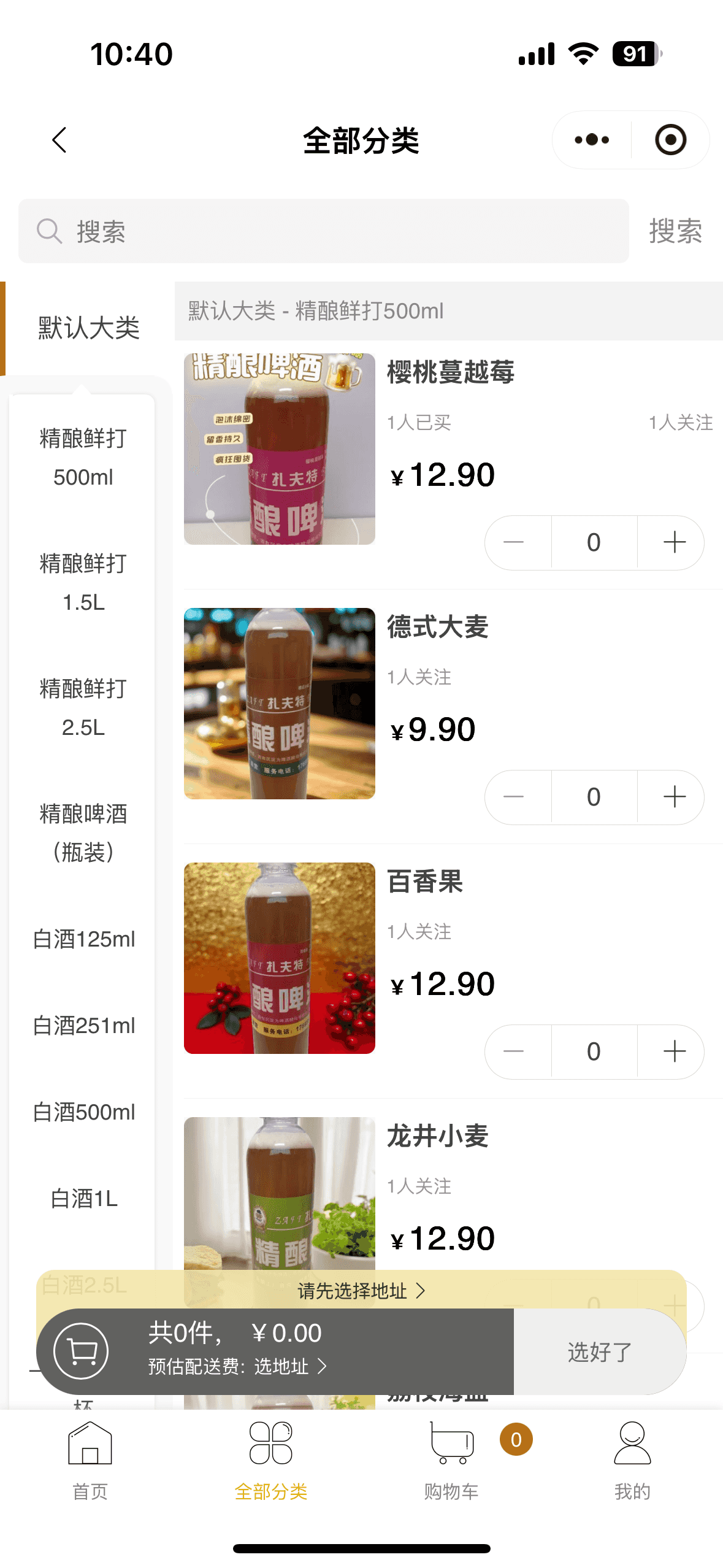Choose a delivery address via 请先选择地址

click(x=361, y=1291)
